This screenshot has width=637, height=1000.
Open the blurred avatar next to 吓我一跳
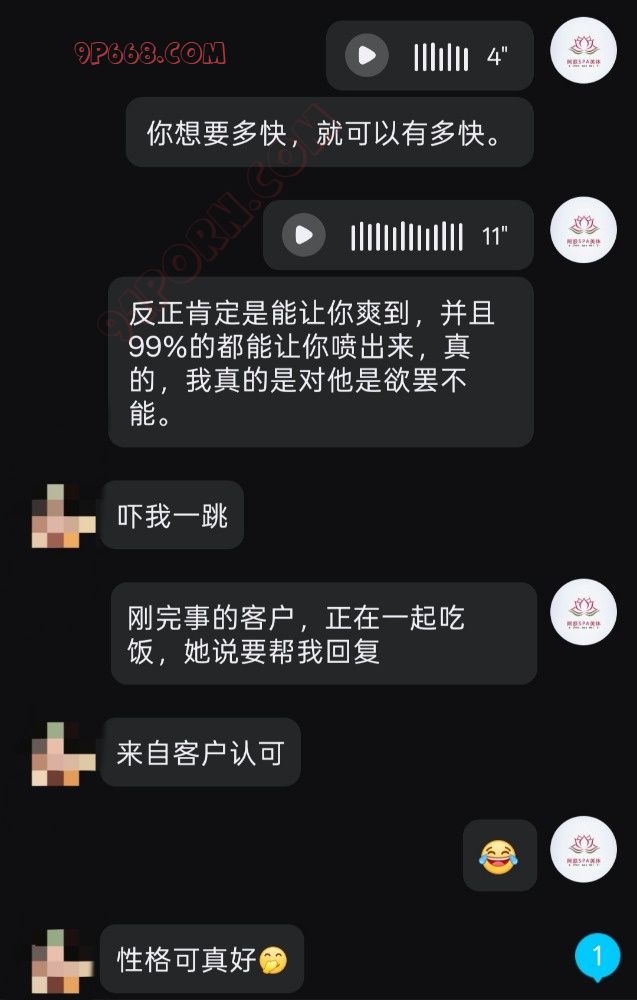click(x=64, y=516)
